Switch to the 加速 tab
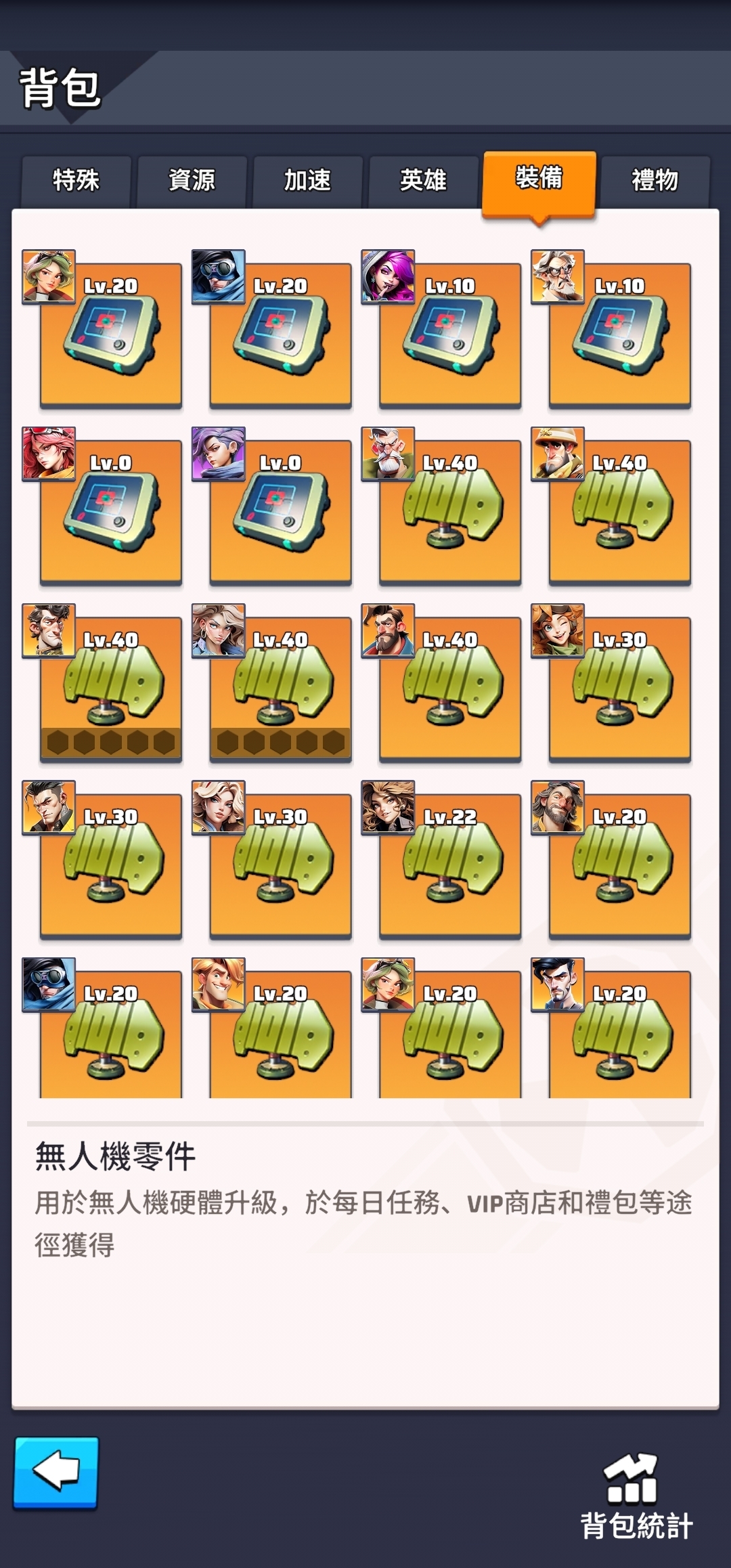Screen dimensions: 731x1568 point(307,181)
